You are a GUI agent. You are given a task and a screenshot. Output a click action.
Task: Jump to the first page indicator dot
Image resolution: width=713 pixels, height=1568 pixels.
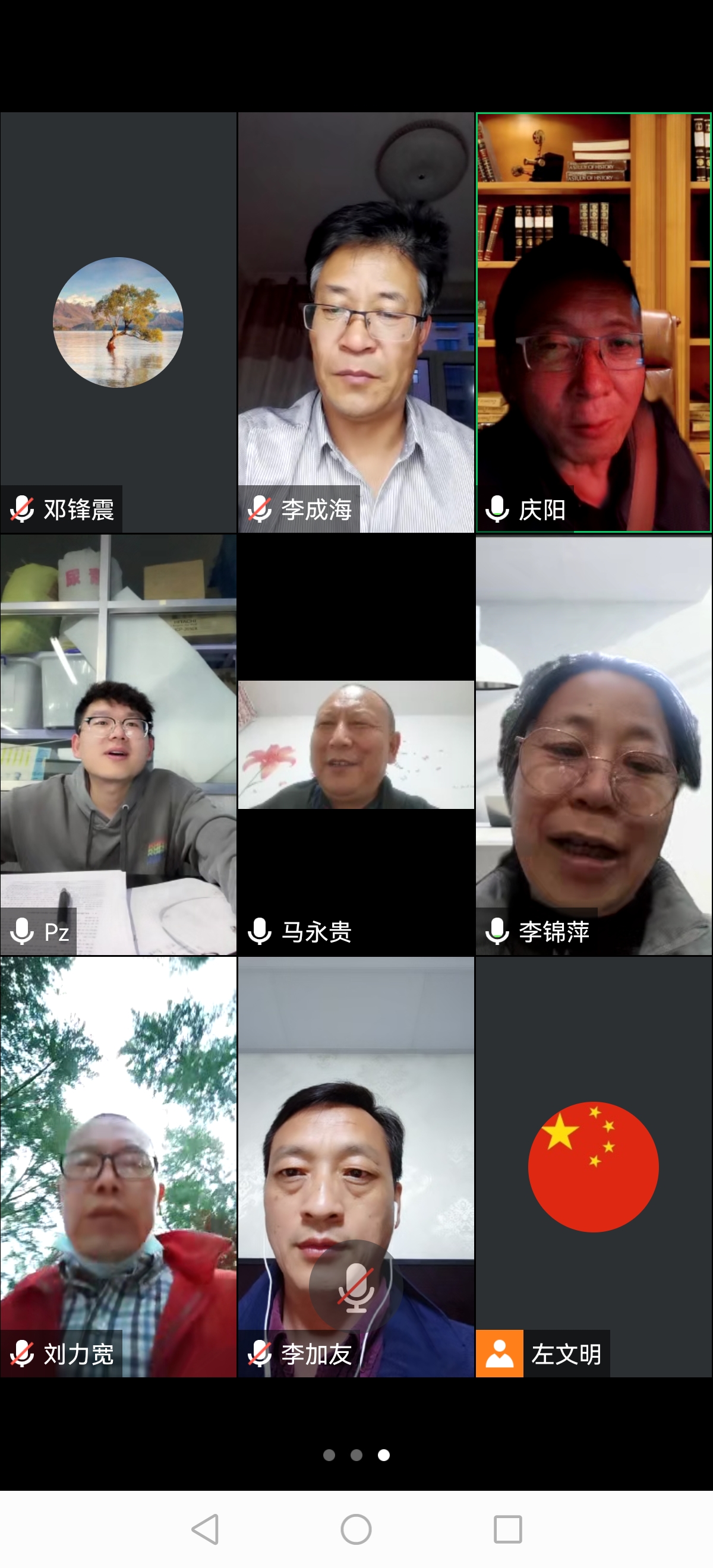click(x=329, y=1455)
